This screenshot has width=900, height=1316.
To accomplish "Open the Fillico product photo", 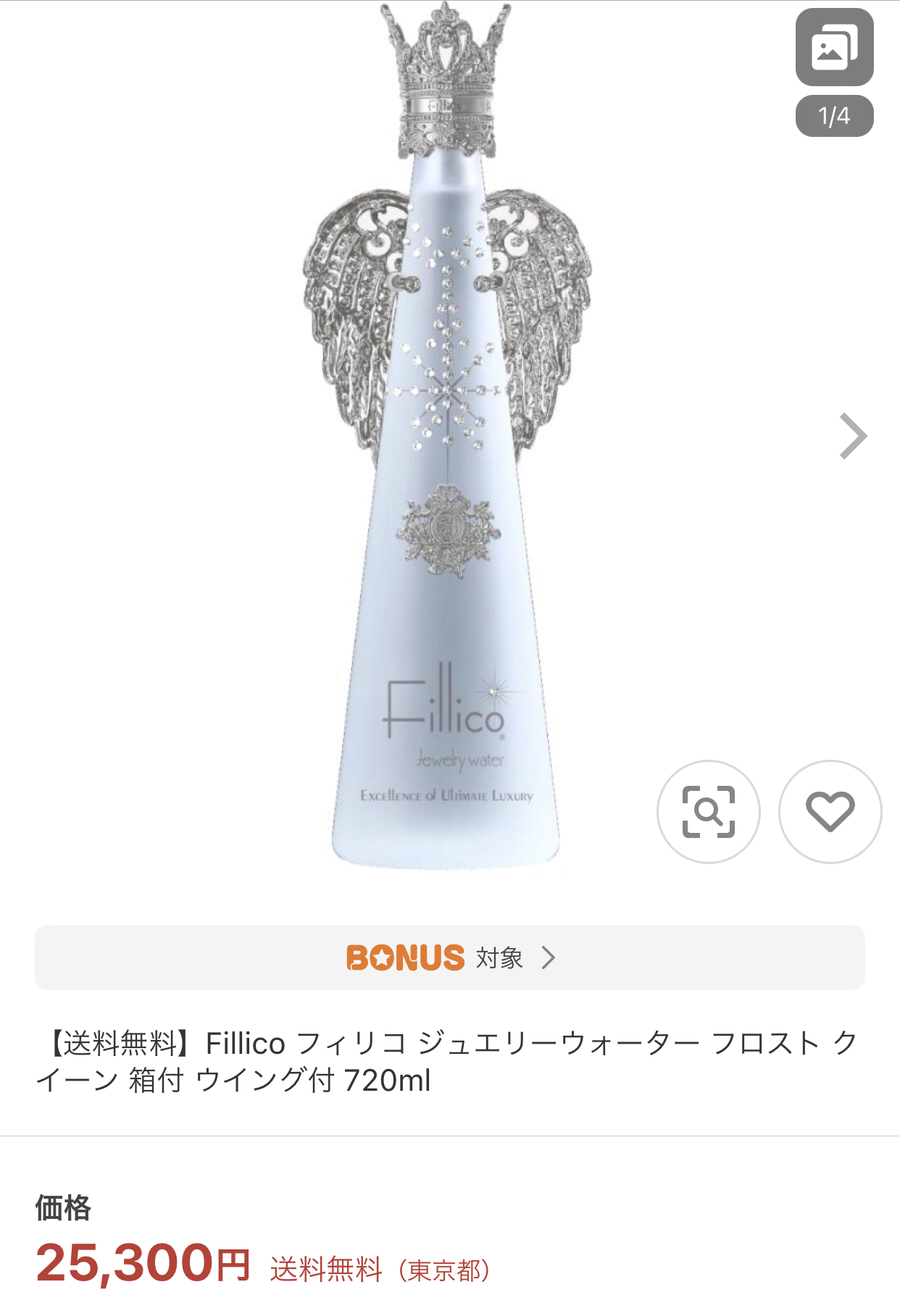I will (x=446, y=436).
